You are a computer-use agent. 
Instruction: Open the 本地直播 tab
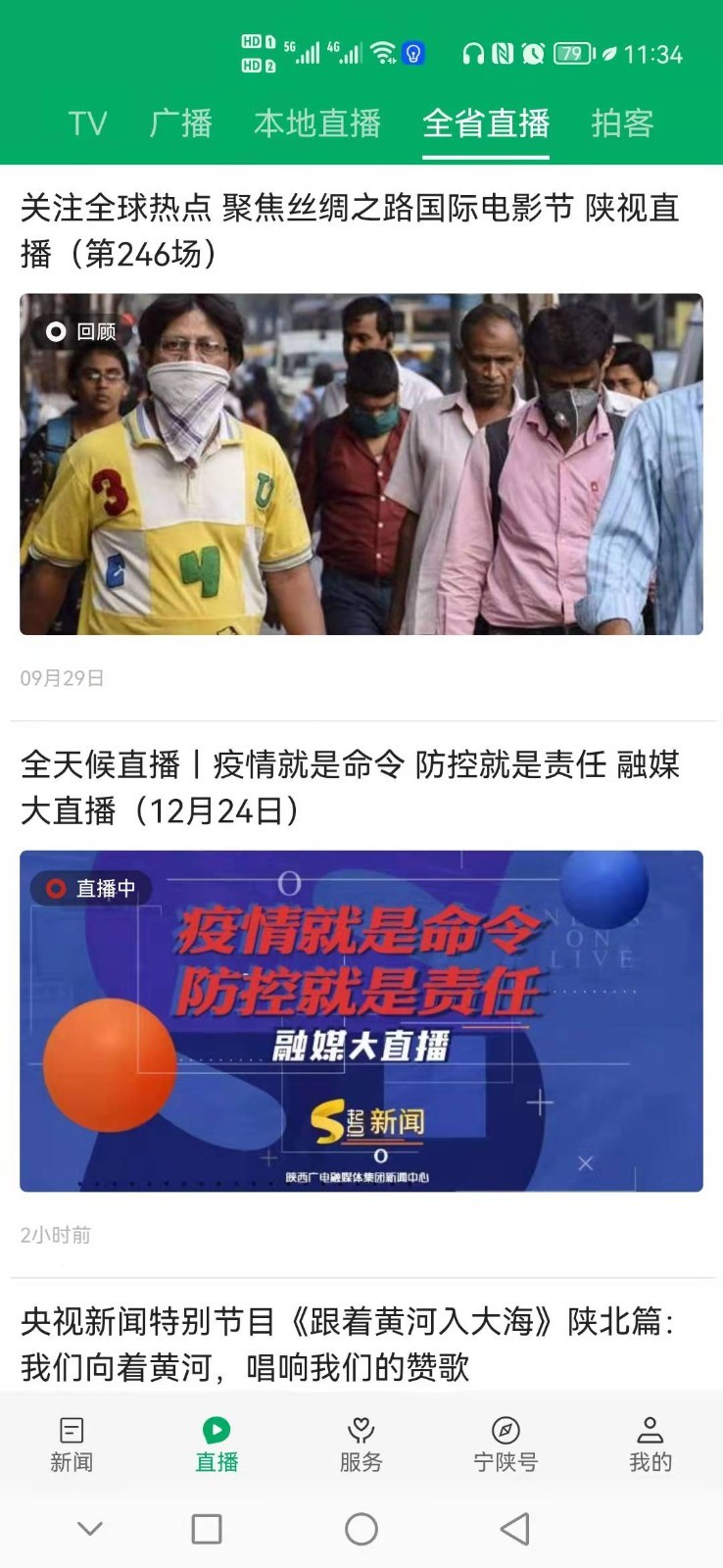316,123
